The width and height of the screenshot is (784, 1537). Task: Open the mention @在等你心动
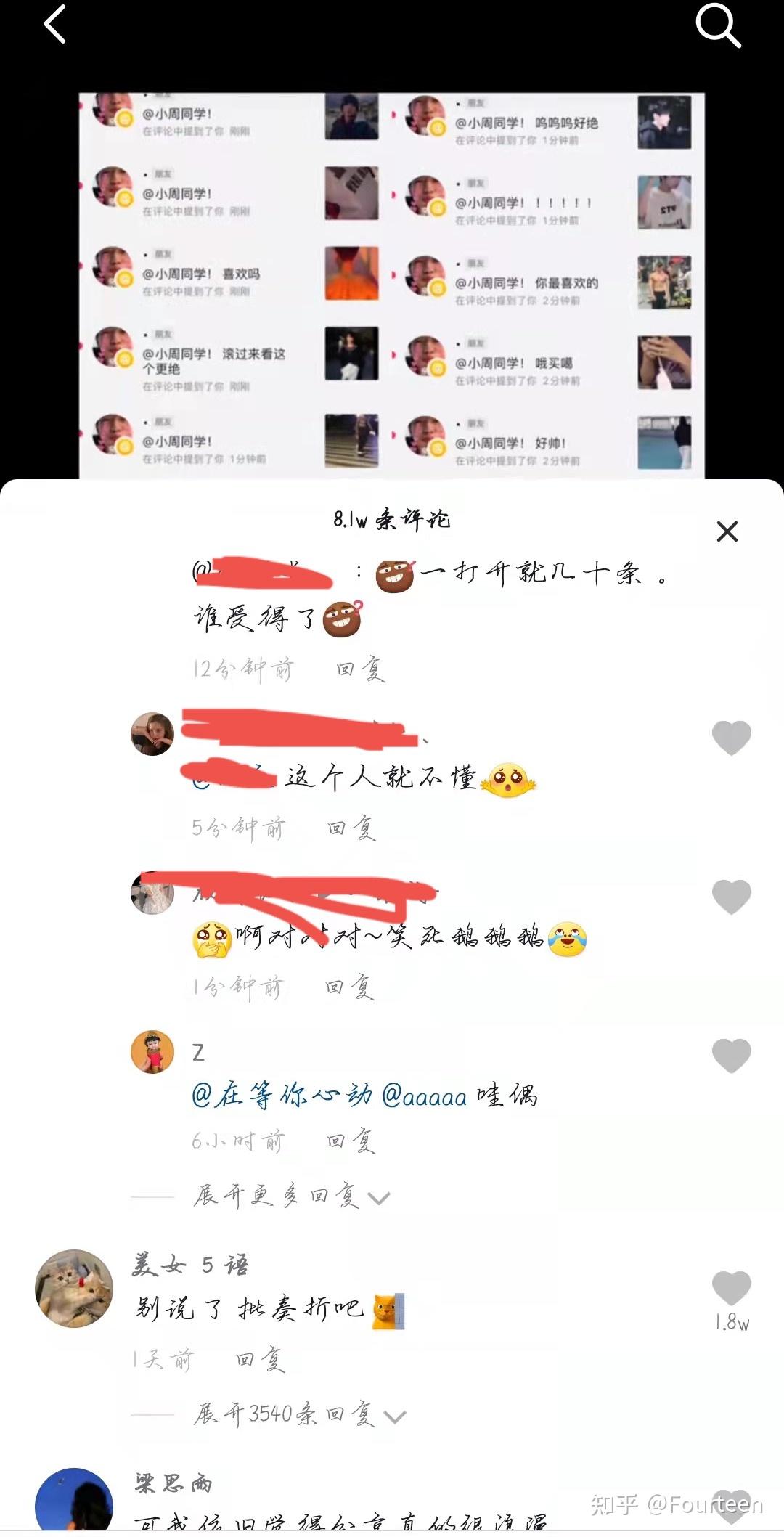(x=282, y=1095)
